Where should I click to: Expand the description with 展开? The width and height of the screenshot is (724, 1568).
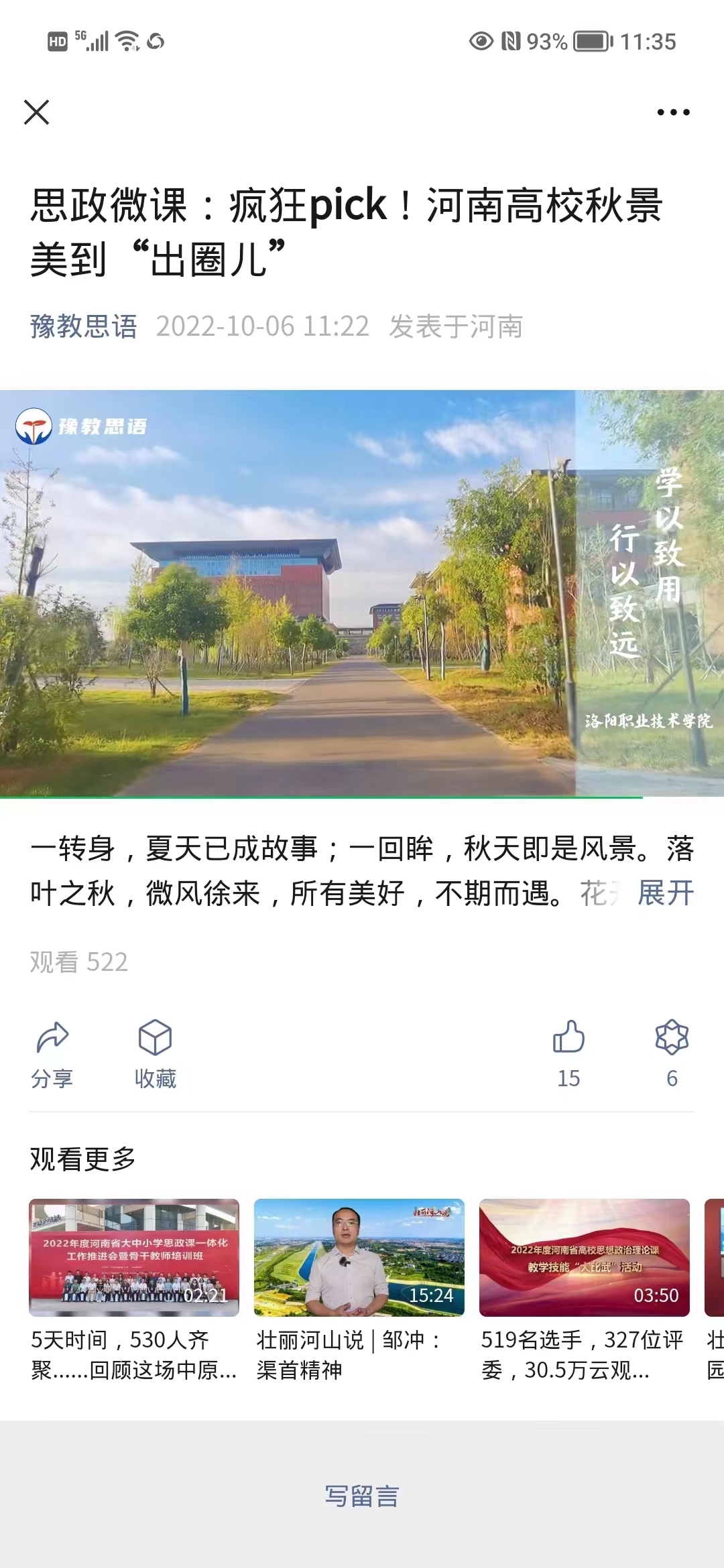click(x=665, y=893)
